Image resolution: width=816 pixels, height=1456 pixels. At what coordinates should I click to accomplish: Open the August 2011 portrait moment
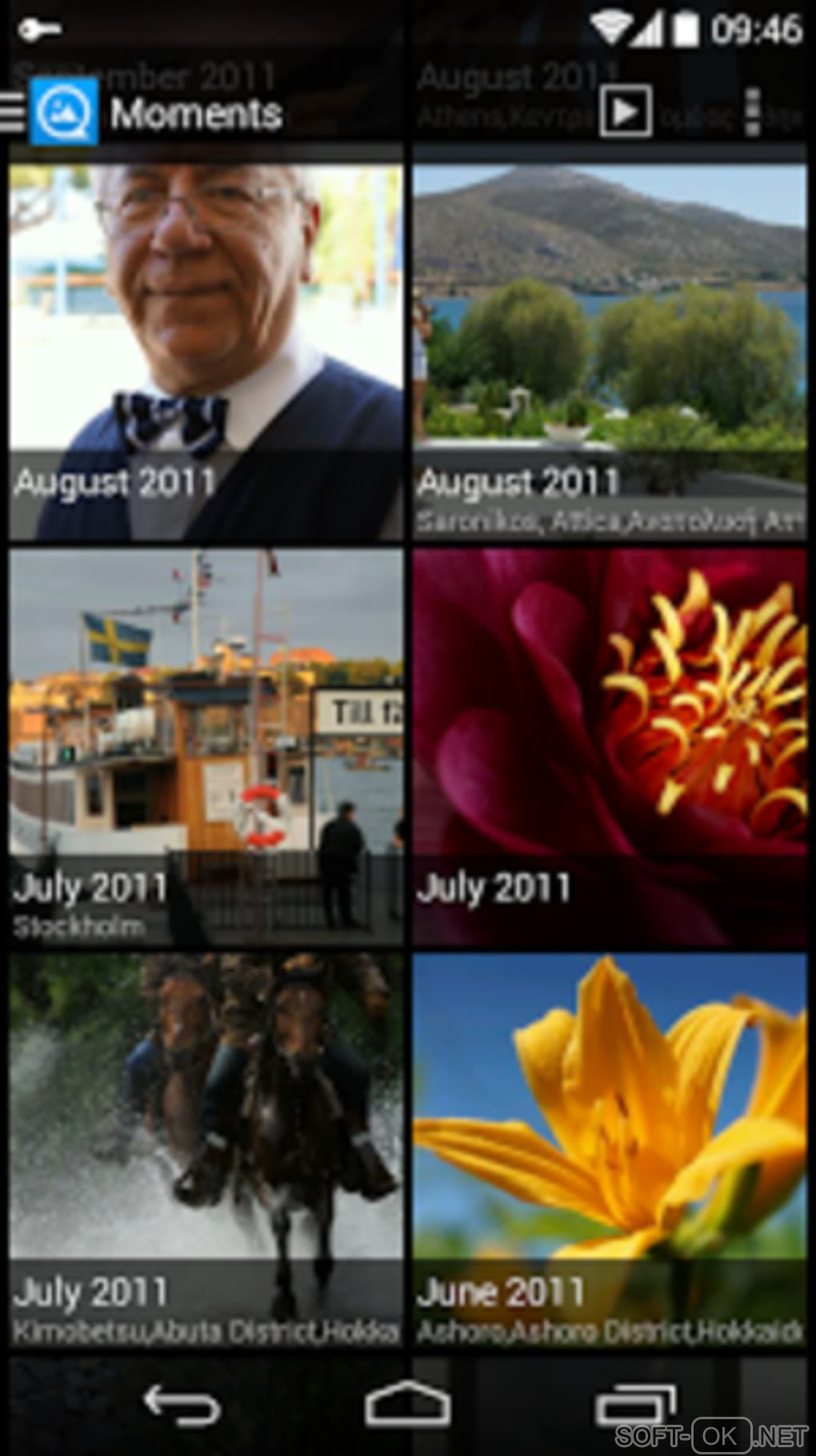(206, 352)
